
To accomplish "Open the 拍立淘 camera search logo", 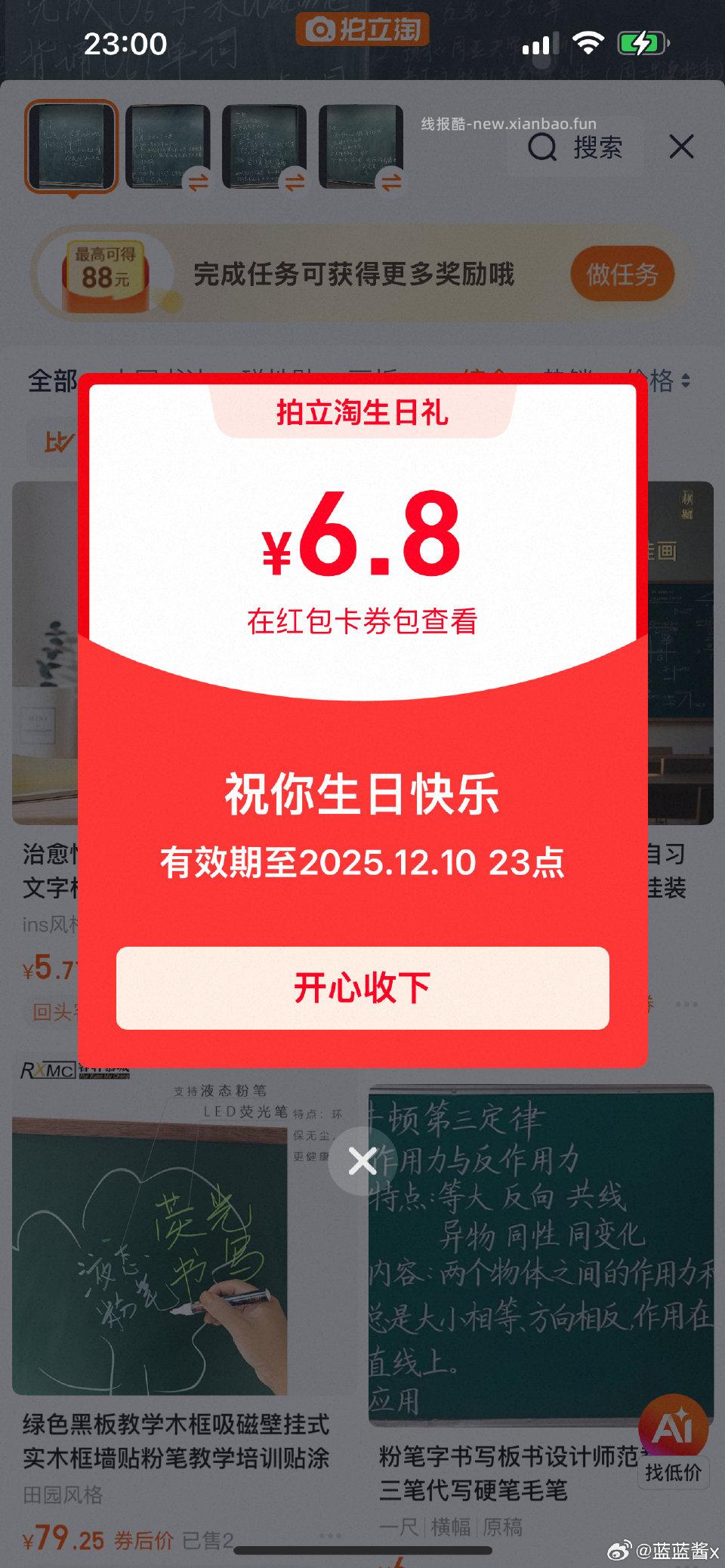I will 362,30.
